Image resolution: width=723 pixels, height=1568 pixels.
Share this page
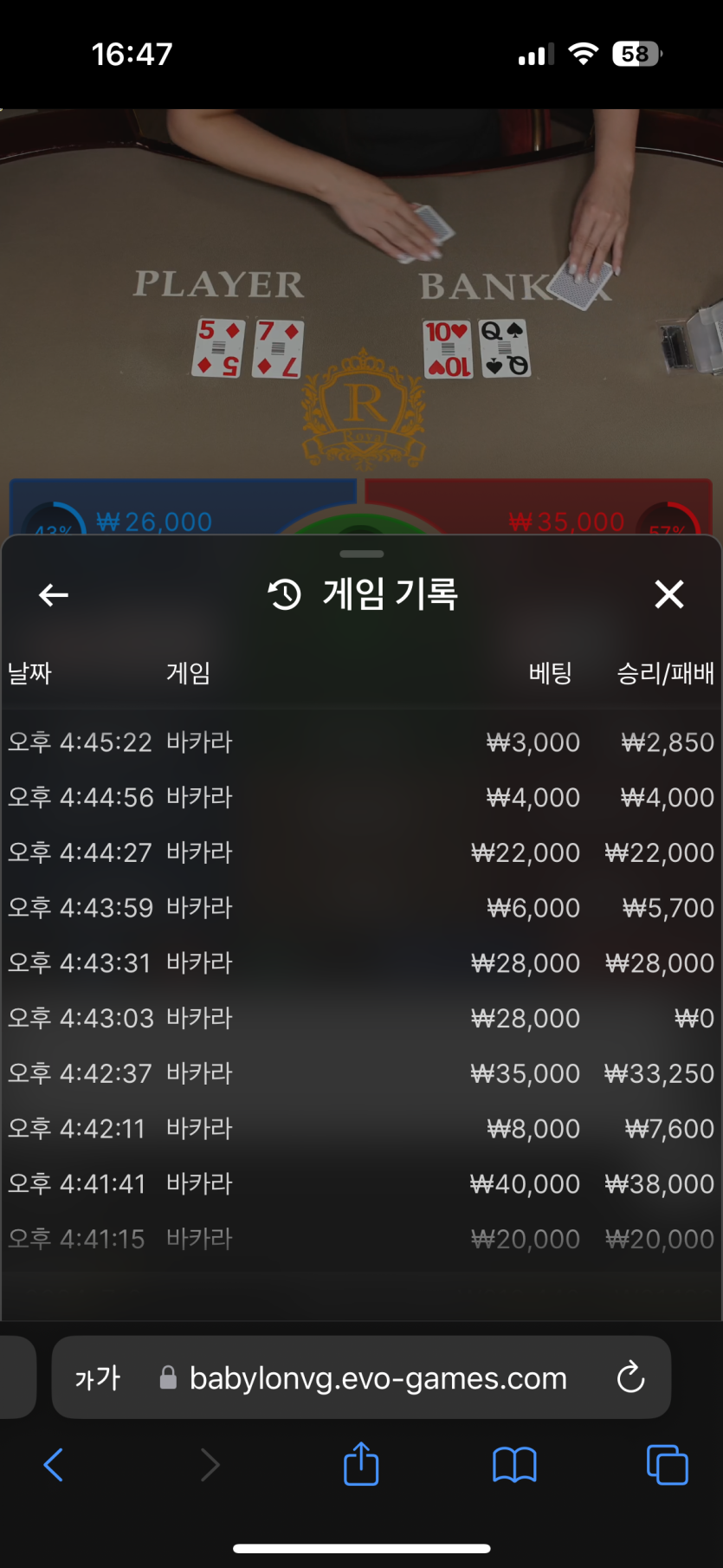point(361,1465)
